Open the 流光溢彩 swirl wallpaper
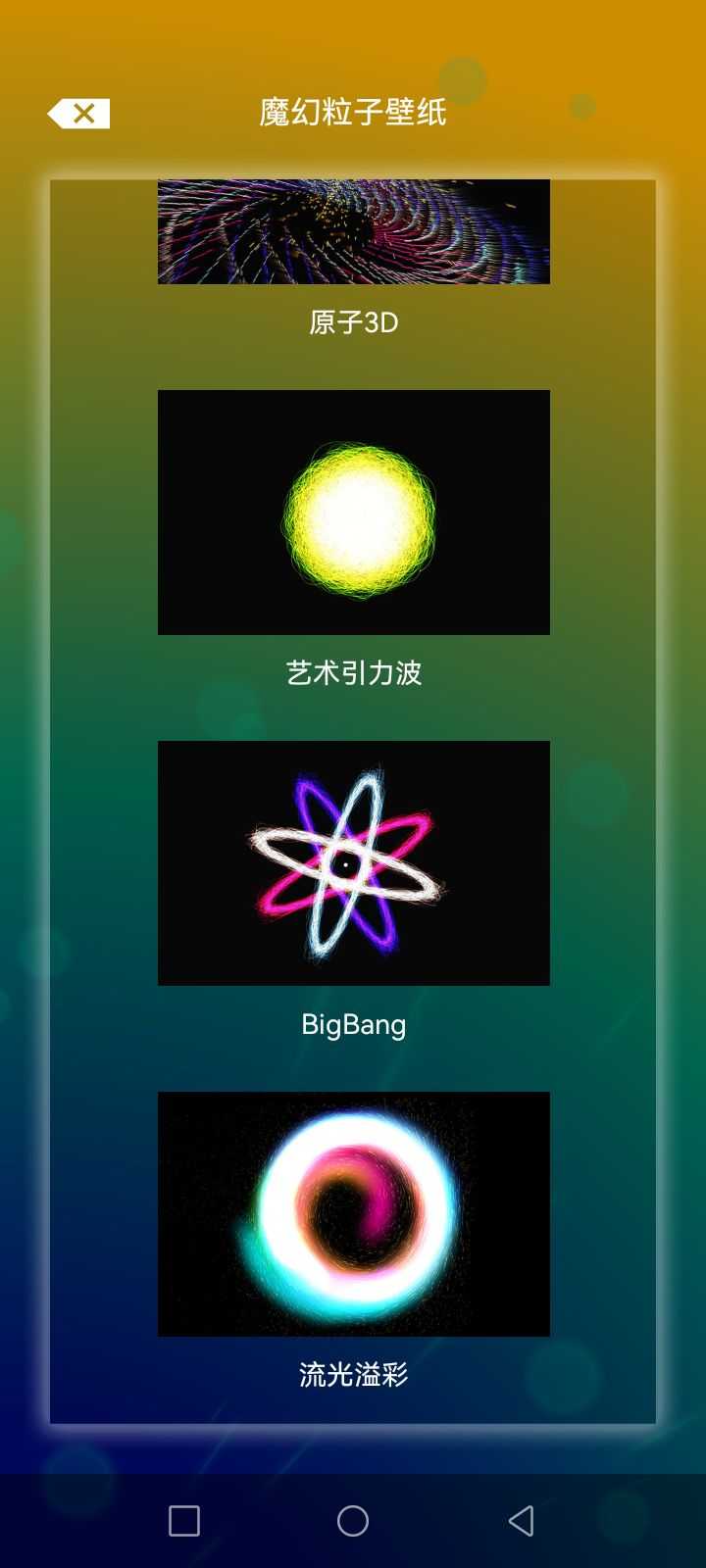 (x=353, y=1213)
